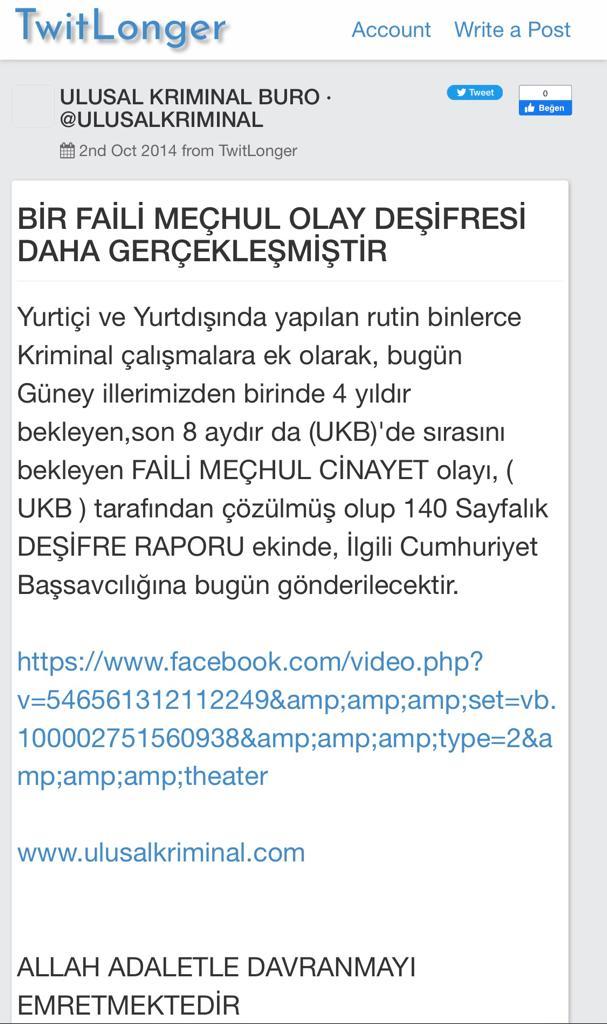This screenshot has width=607, height=1024.
Task: Visit www.ulusalkriminal.com link
Action: click(161, 852)
